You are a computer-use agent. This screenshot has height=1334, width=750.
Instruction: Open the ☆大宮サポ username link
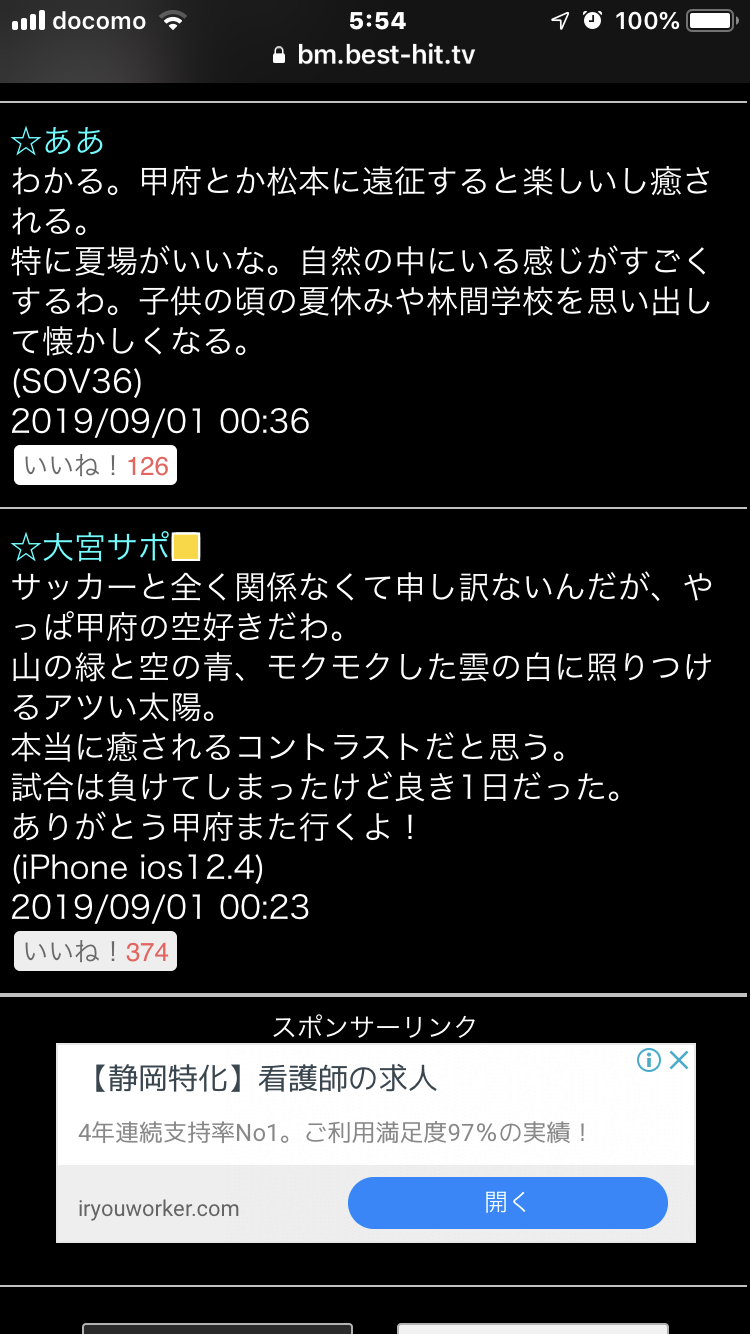pos(106,547)
